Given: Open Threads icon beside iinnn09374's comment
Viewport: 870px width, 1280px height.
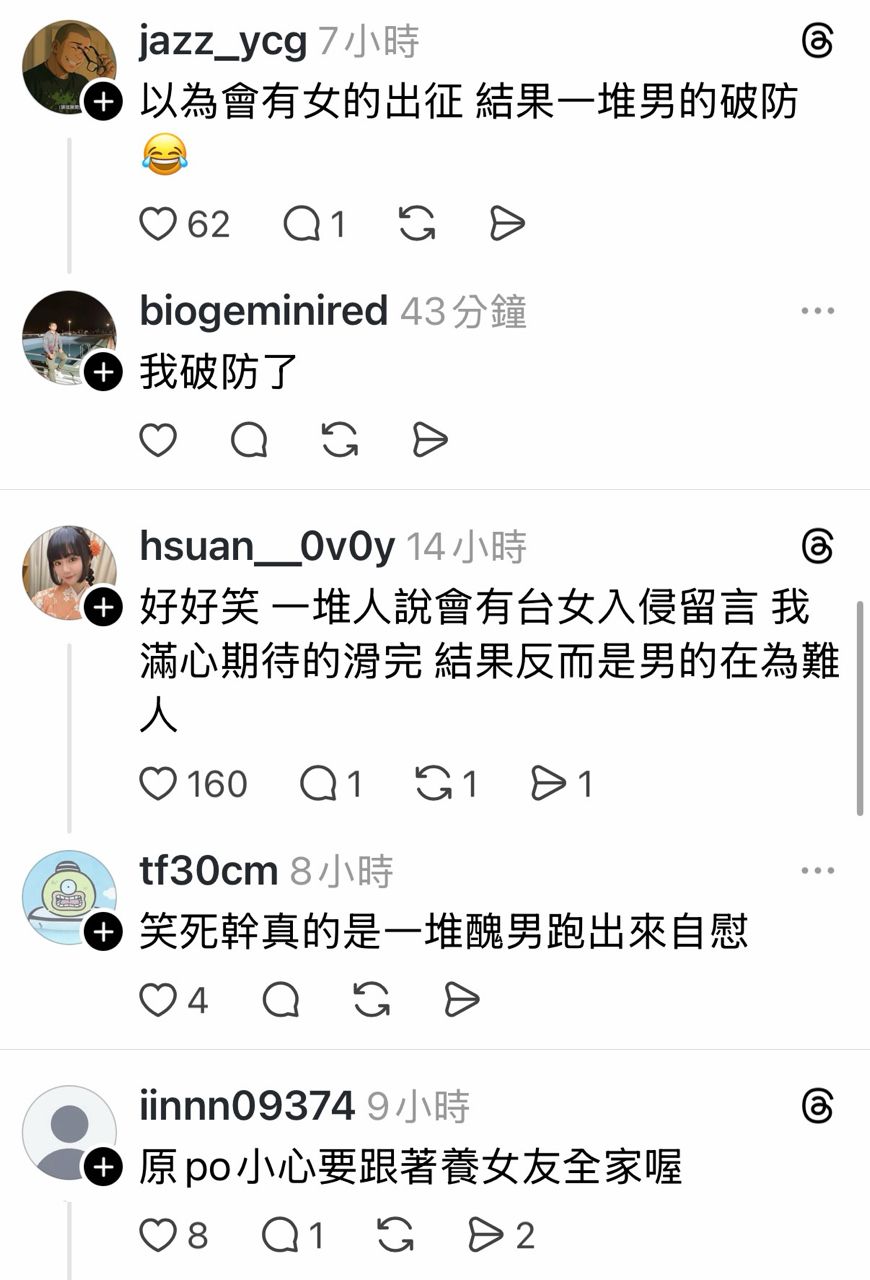Looking at the screenshot, I should 817,1106.
